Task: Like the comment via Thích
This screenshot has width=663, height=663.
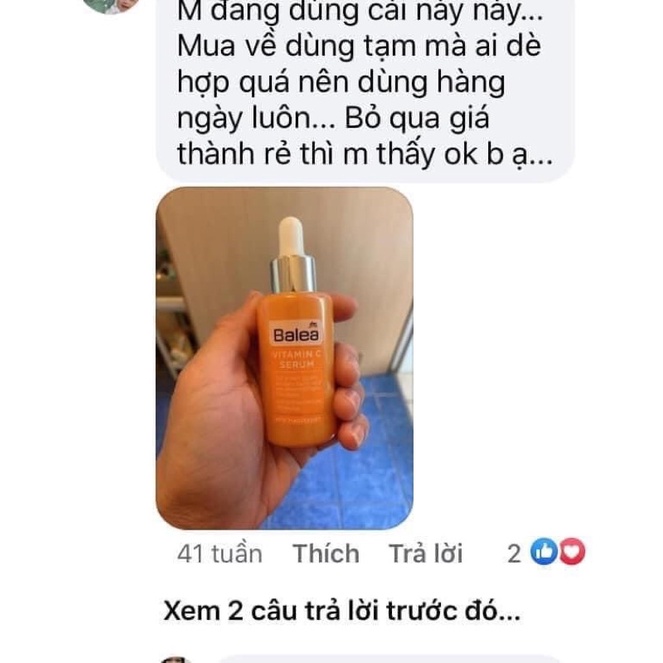Action: [x=325, y=553]
